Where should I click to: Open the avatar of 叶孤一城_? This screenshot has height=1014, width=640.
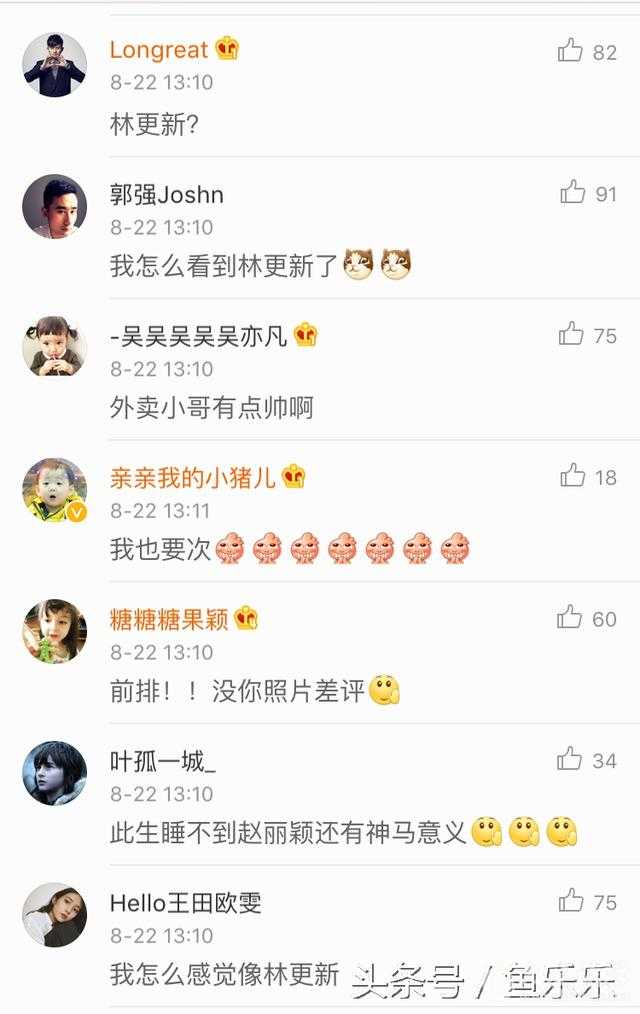55,773
